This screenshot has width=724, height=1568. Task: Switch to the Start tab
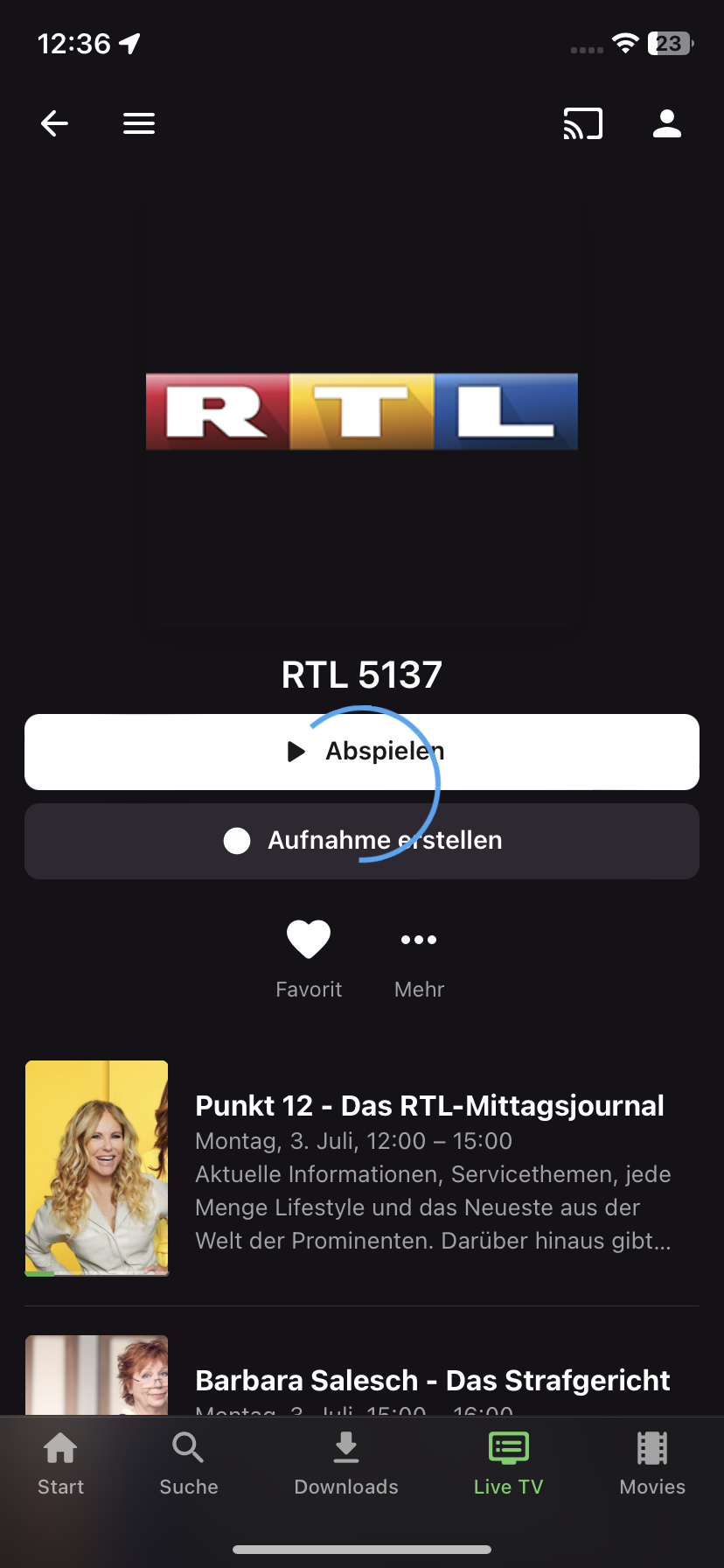point(60,1463)
